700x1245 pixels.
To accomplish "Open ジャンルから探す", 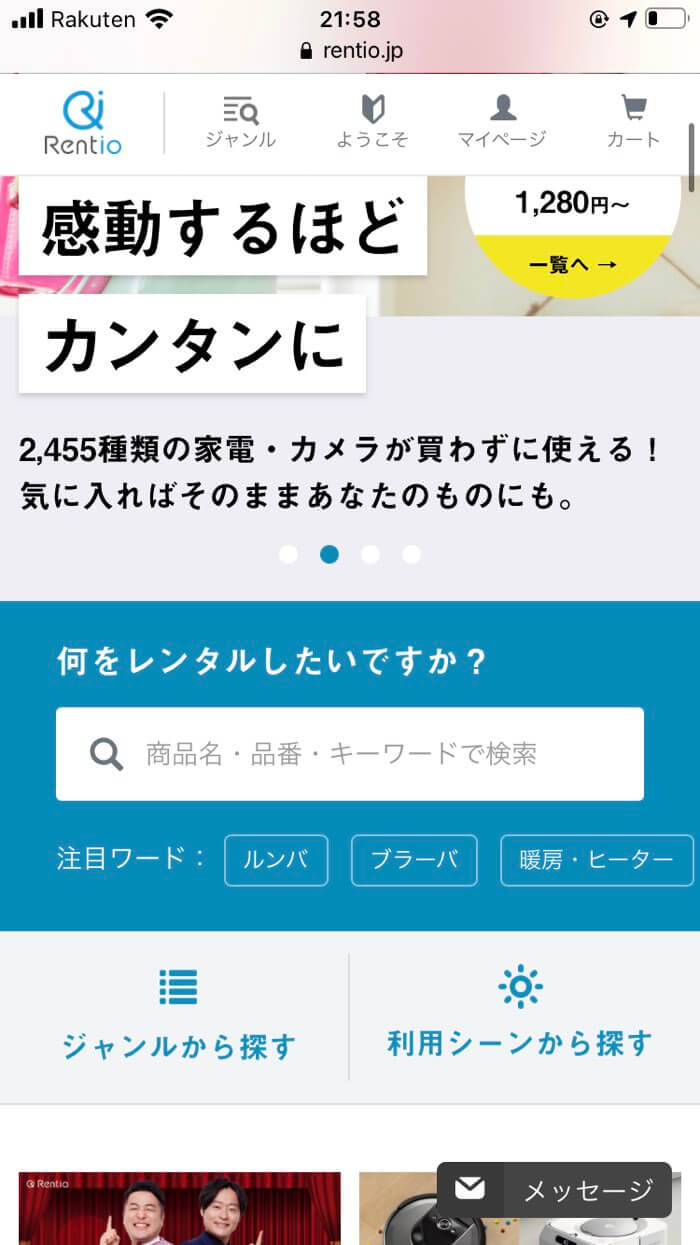I will (178, 1017).
